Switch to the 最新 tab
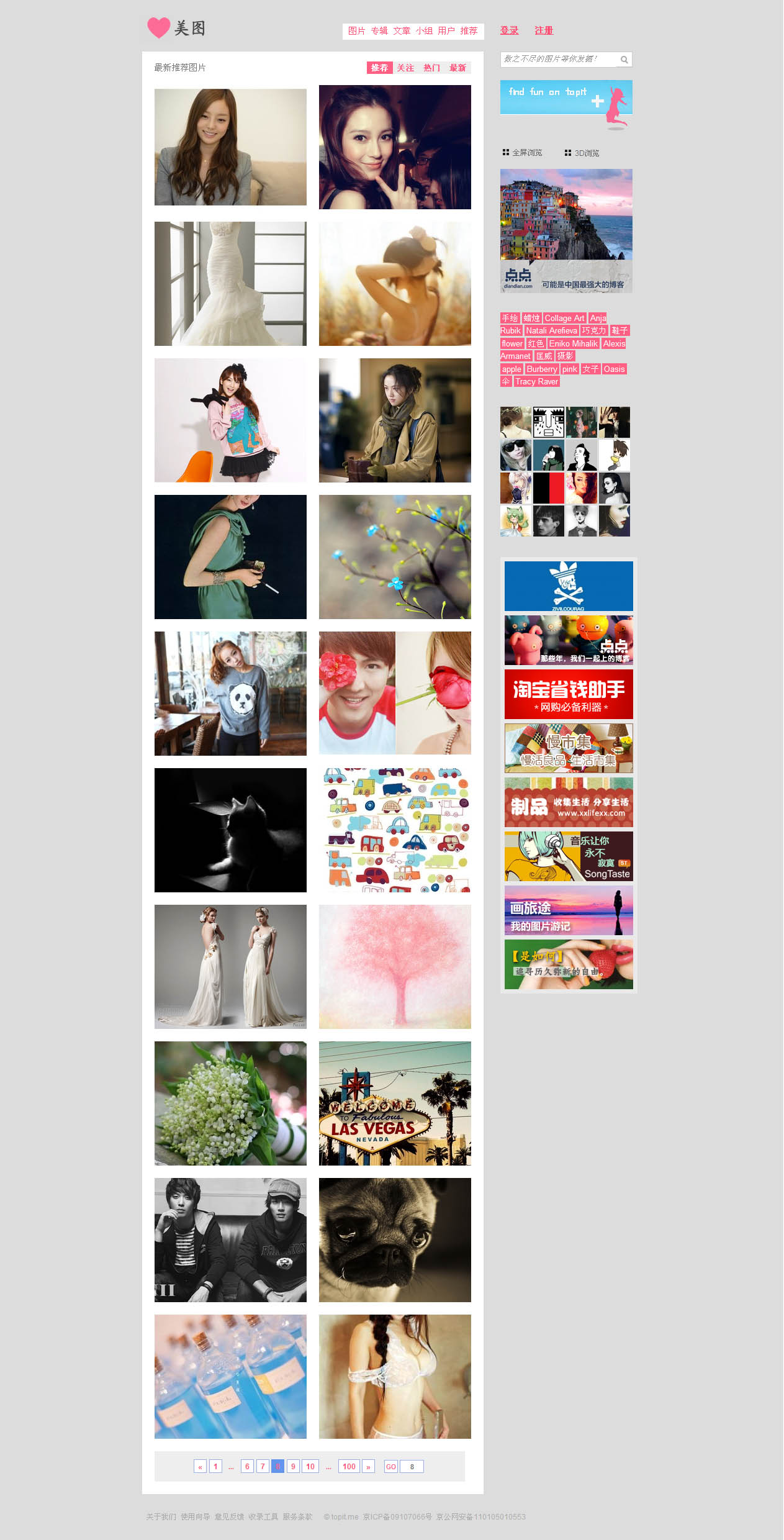Image resolution: width=784 pixels, height=1540 pixels. coord(457,68)
